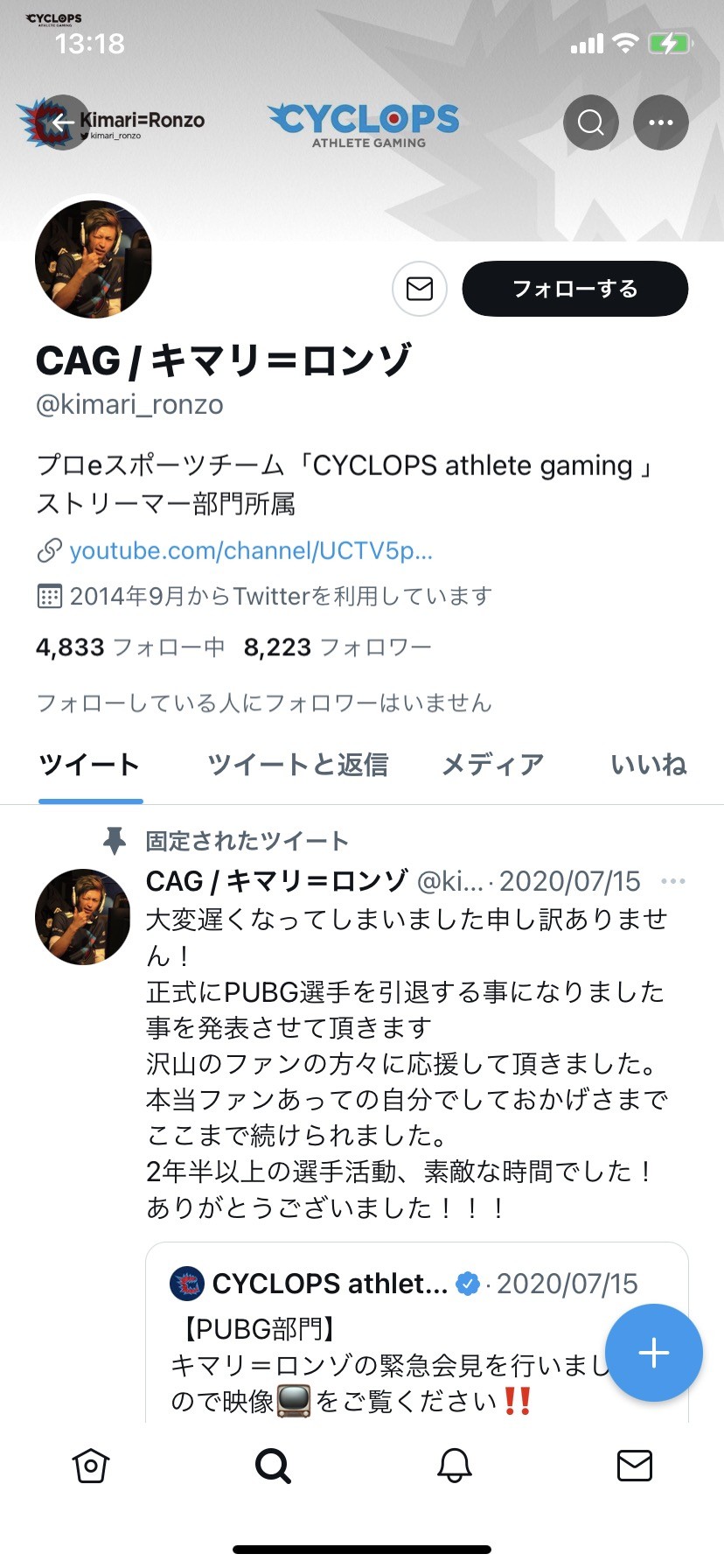Screen dimensions: 724x1568
Task: Switch to the メディア tab
Action: 492,765
